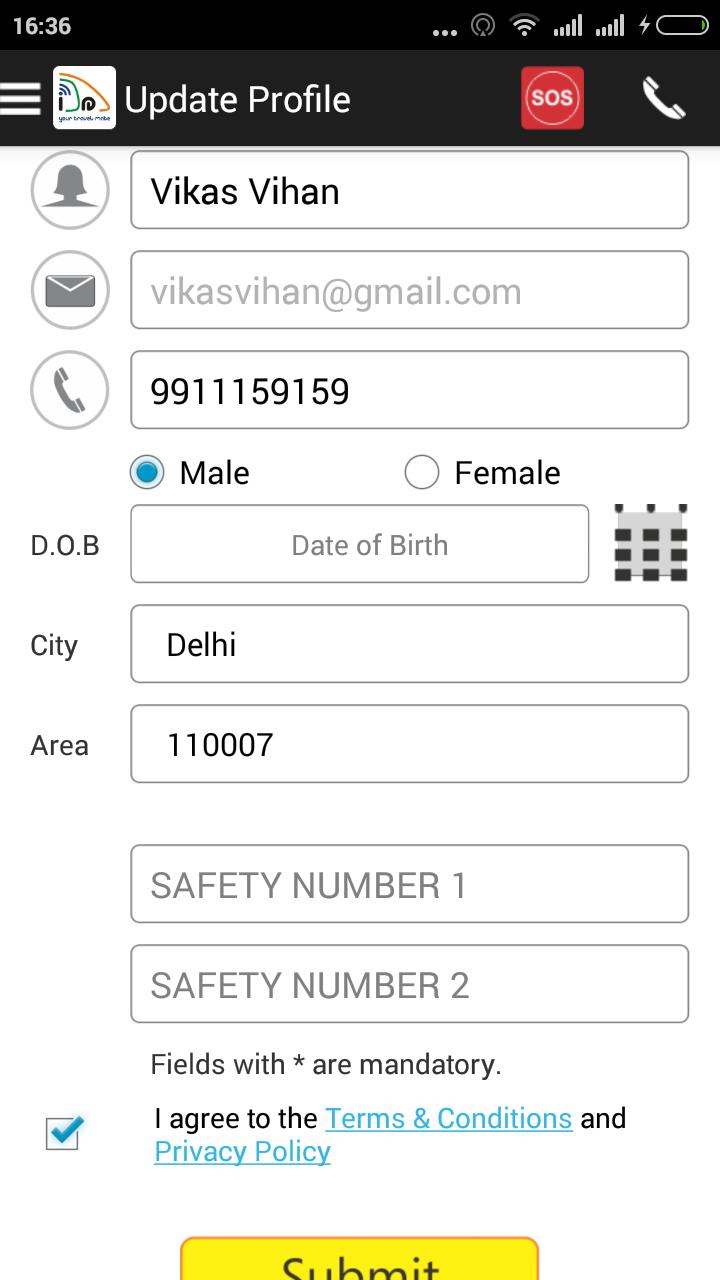The image size is (720, 1280).
Task: Edit the Area field showing 110007
Action: [x=409, y=744]
